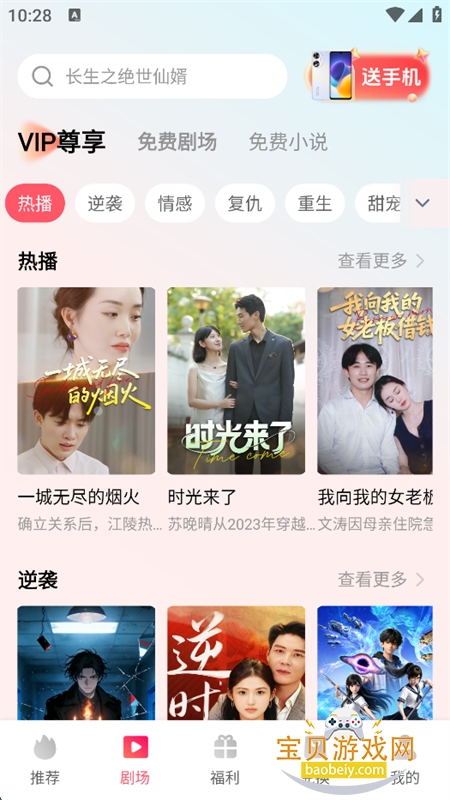Screen dimensions: 450x800
Task: Open the drama 一城无尽的烟火
Action: click(86, 380)
